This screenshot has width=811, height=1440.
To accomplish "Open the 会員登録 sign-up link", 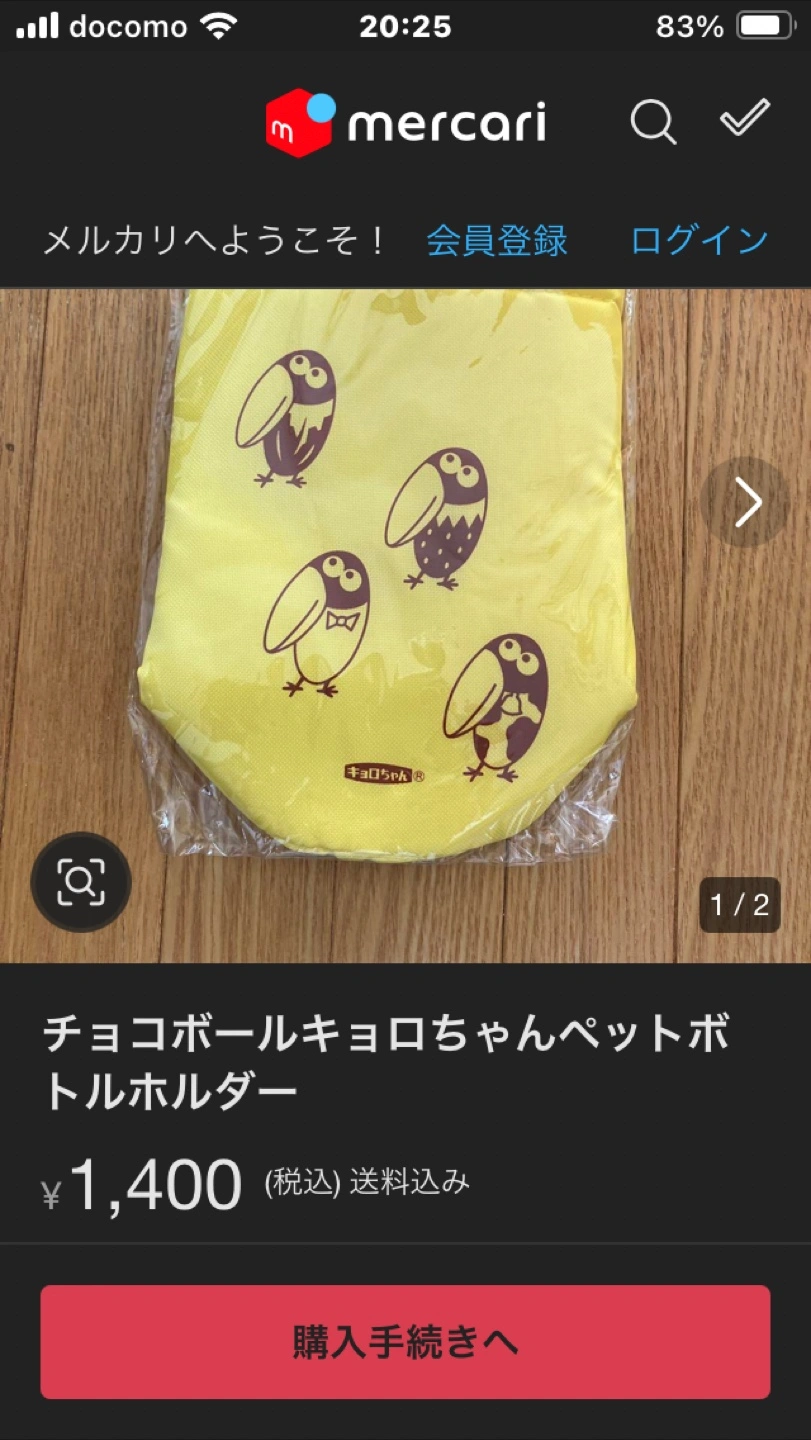I will [x=497, y=241].
